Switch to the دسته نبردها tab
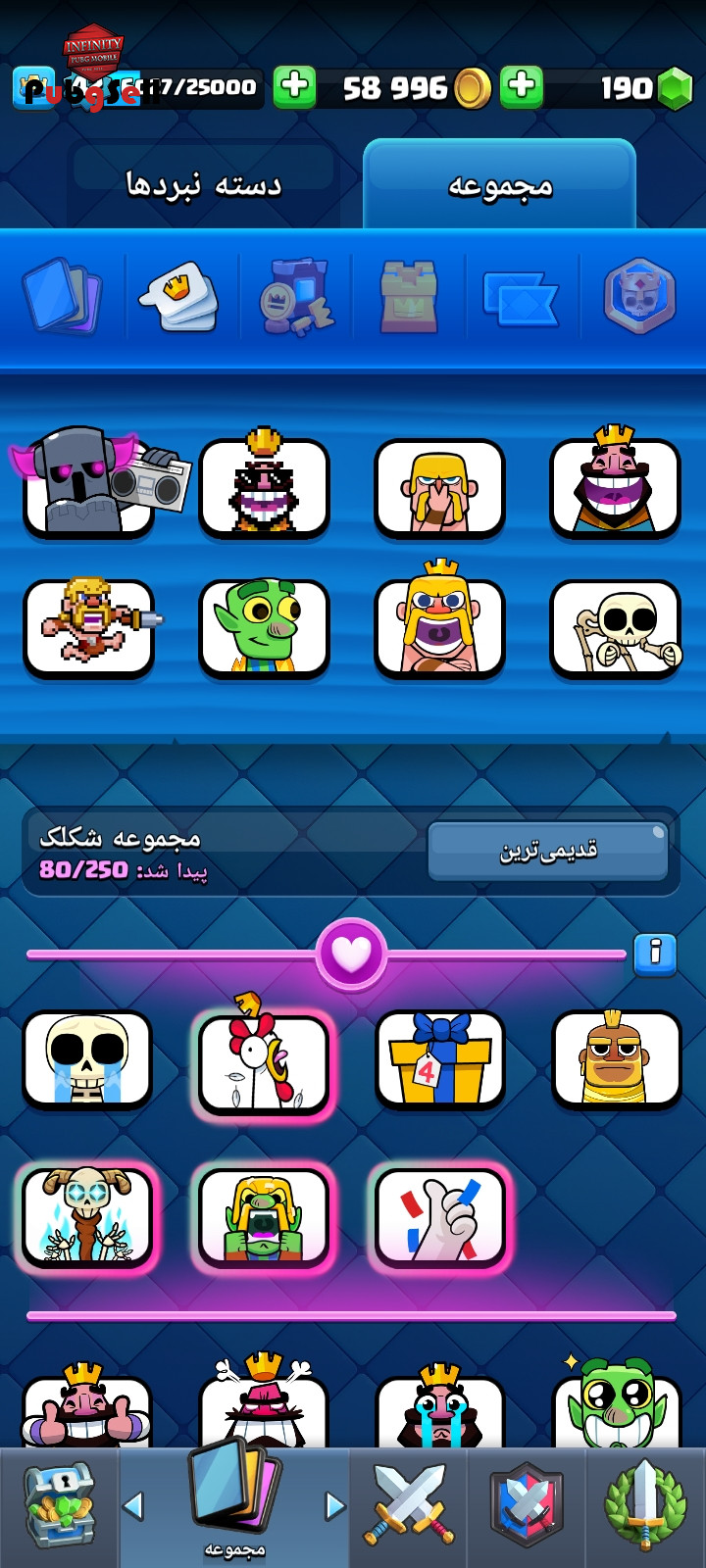Image resolution: width=706 pixels, height=1568 pixels. (204, 184)
